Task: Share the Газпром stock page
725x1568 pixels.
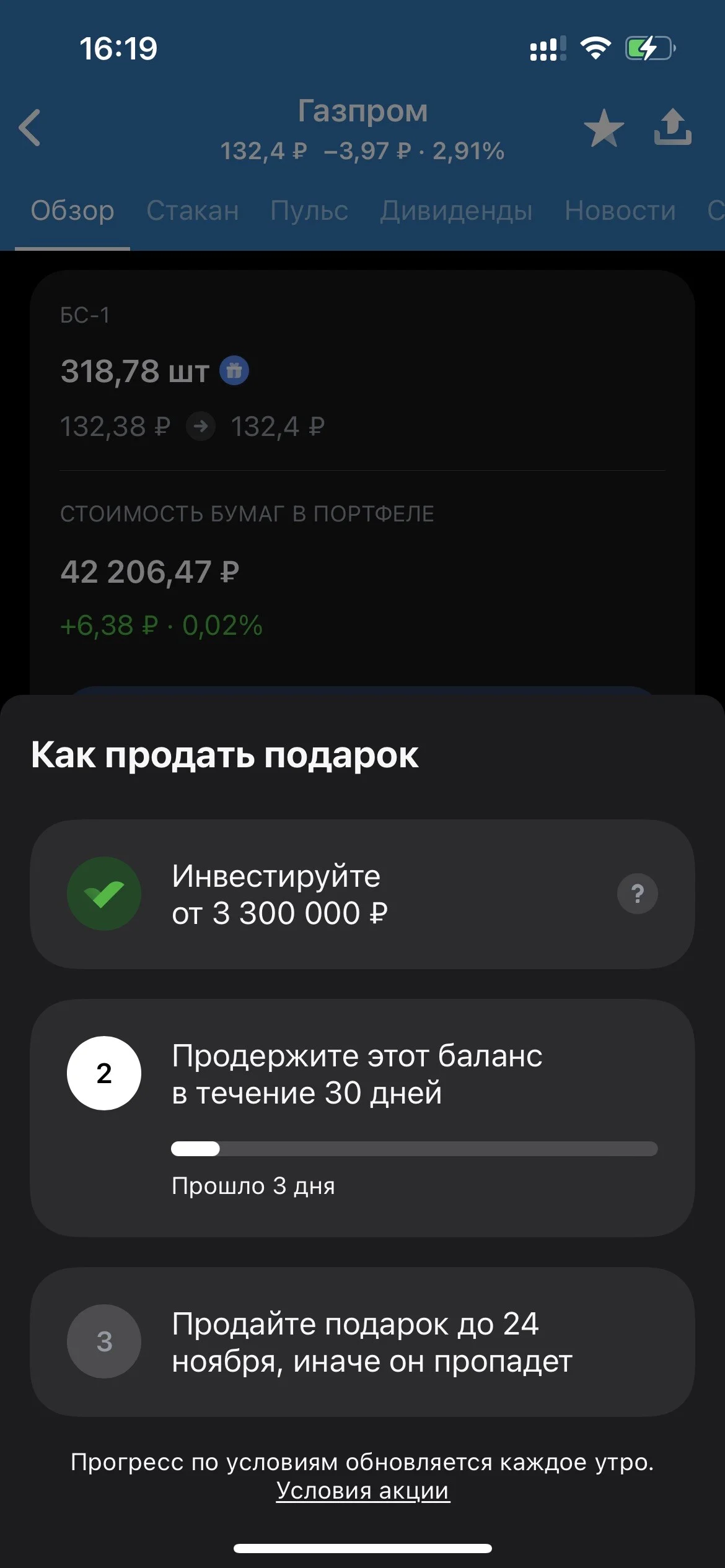Action: 672,127
